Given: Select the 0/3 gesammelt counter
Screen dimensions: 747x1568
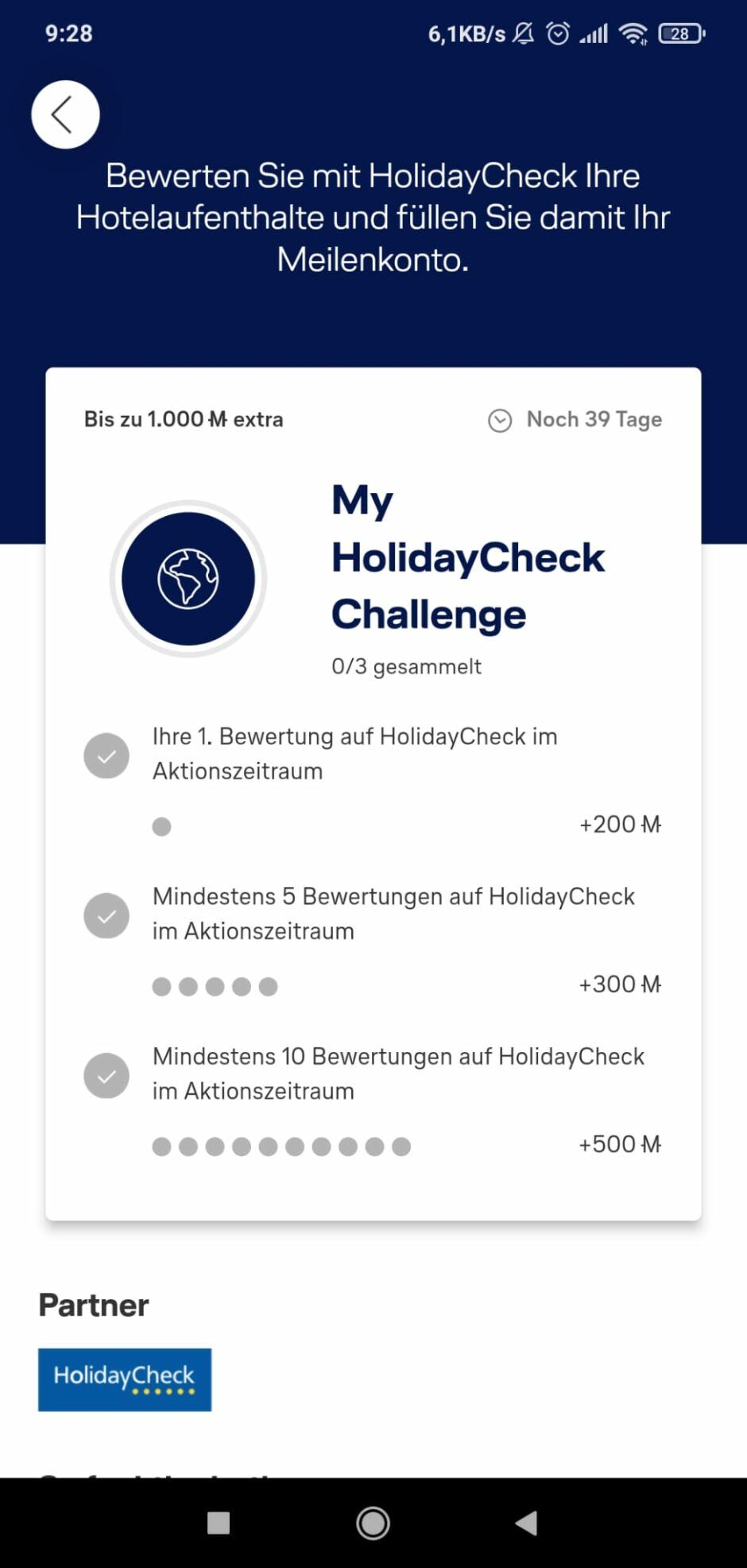Looking at the screenshot, I should point(406,666).
